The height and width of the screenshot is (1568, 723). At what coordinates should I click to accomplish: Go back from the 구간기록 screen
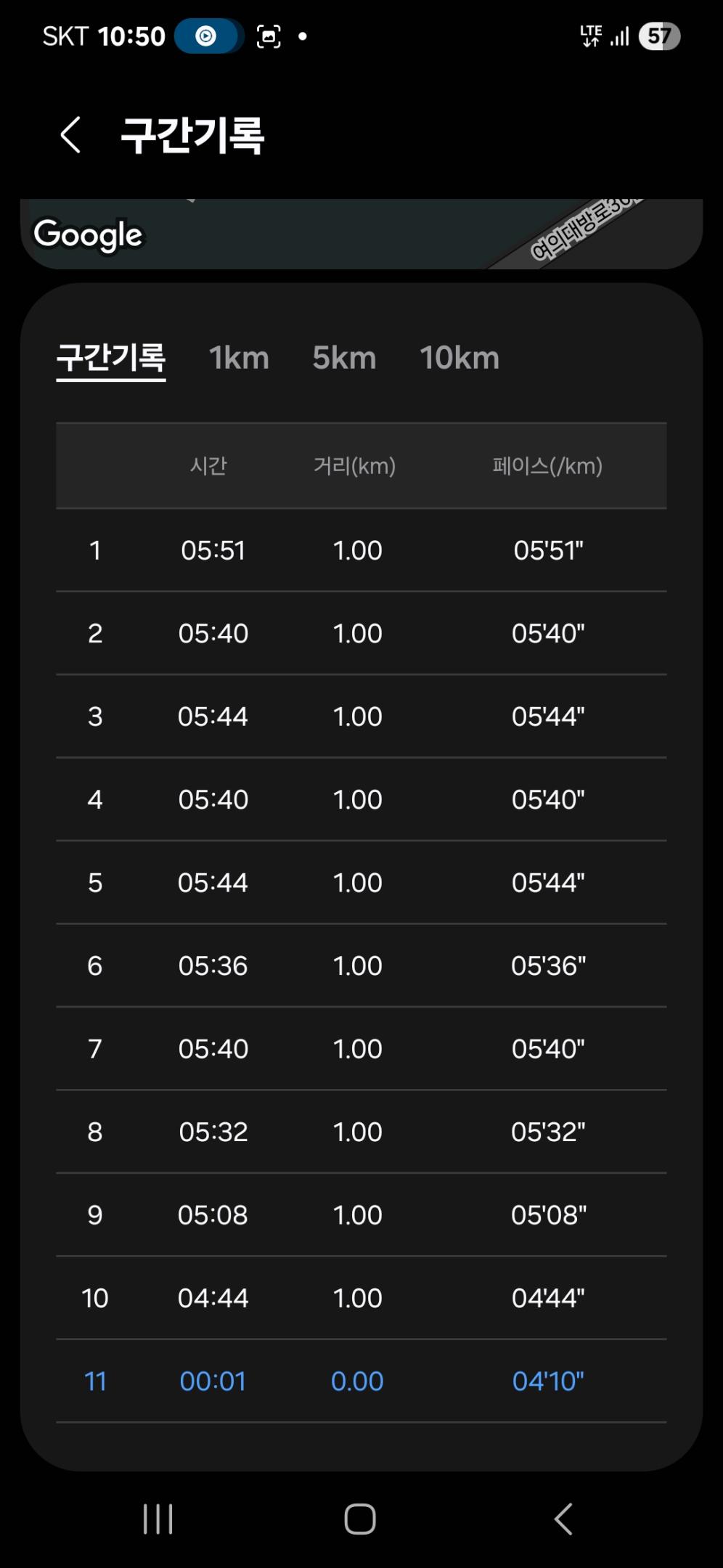click(x=70, y=135)
